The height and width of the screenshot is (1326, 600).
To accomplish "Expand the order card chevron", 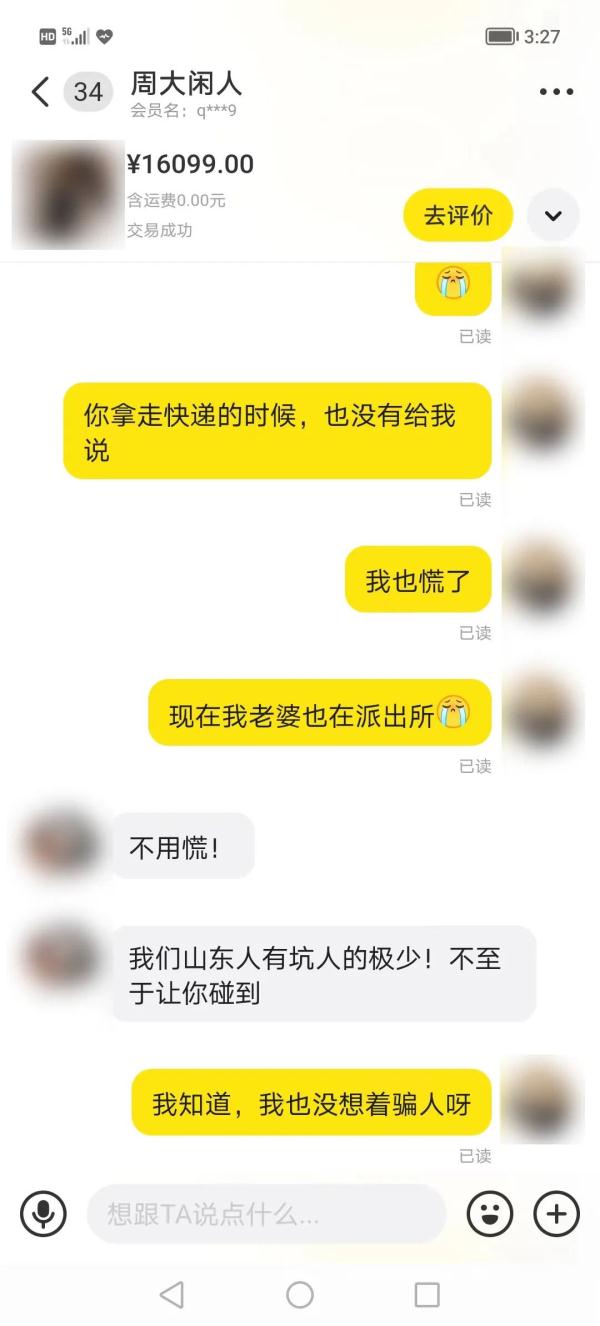I will coord(553,215).
